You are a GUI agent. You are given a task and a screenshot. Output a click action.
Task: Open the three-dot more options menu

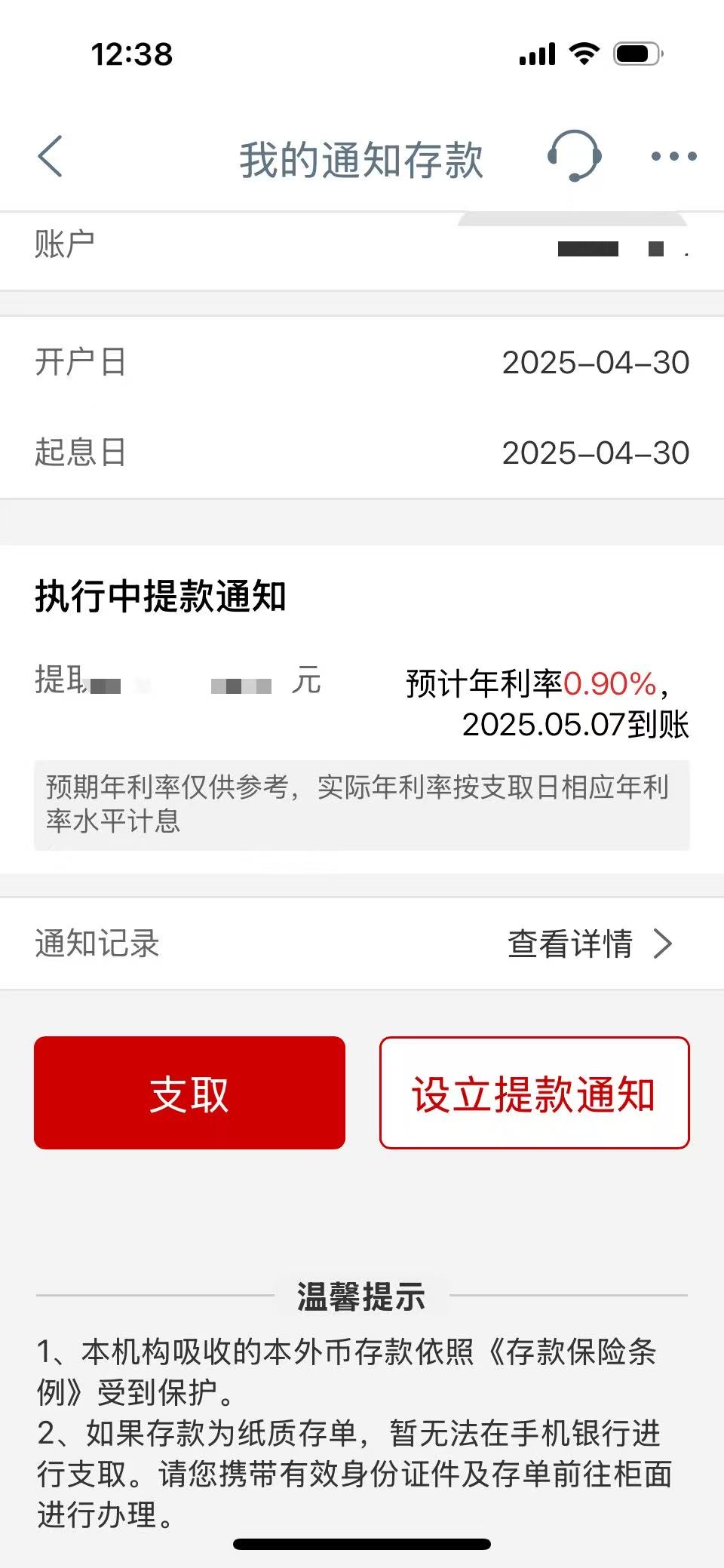coord(673,157)
